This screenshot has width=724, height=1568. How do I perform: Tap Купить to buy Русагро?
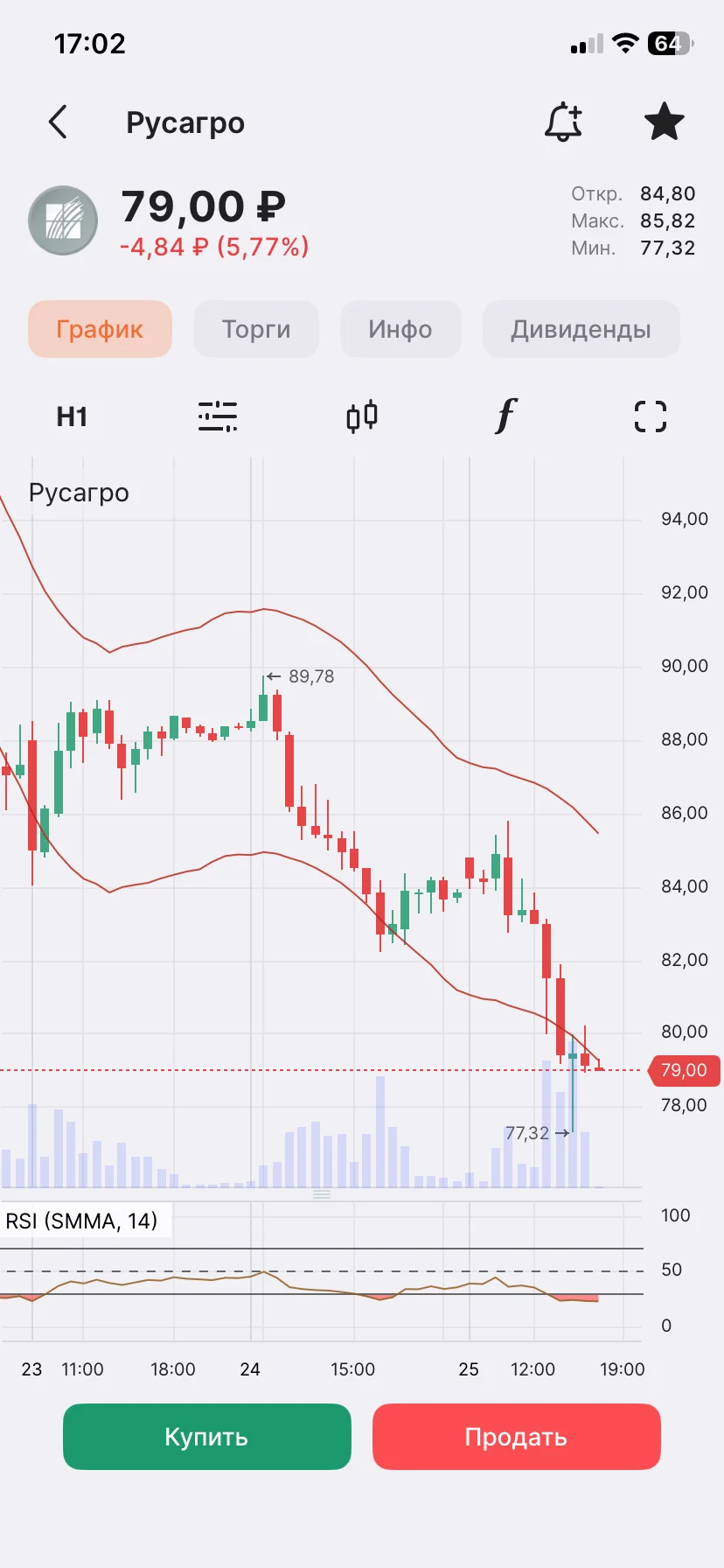tap(207, 1437)
